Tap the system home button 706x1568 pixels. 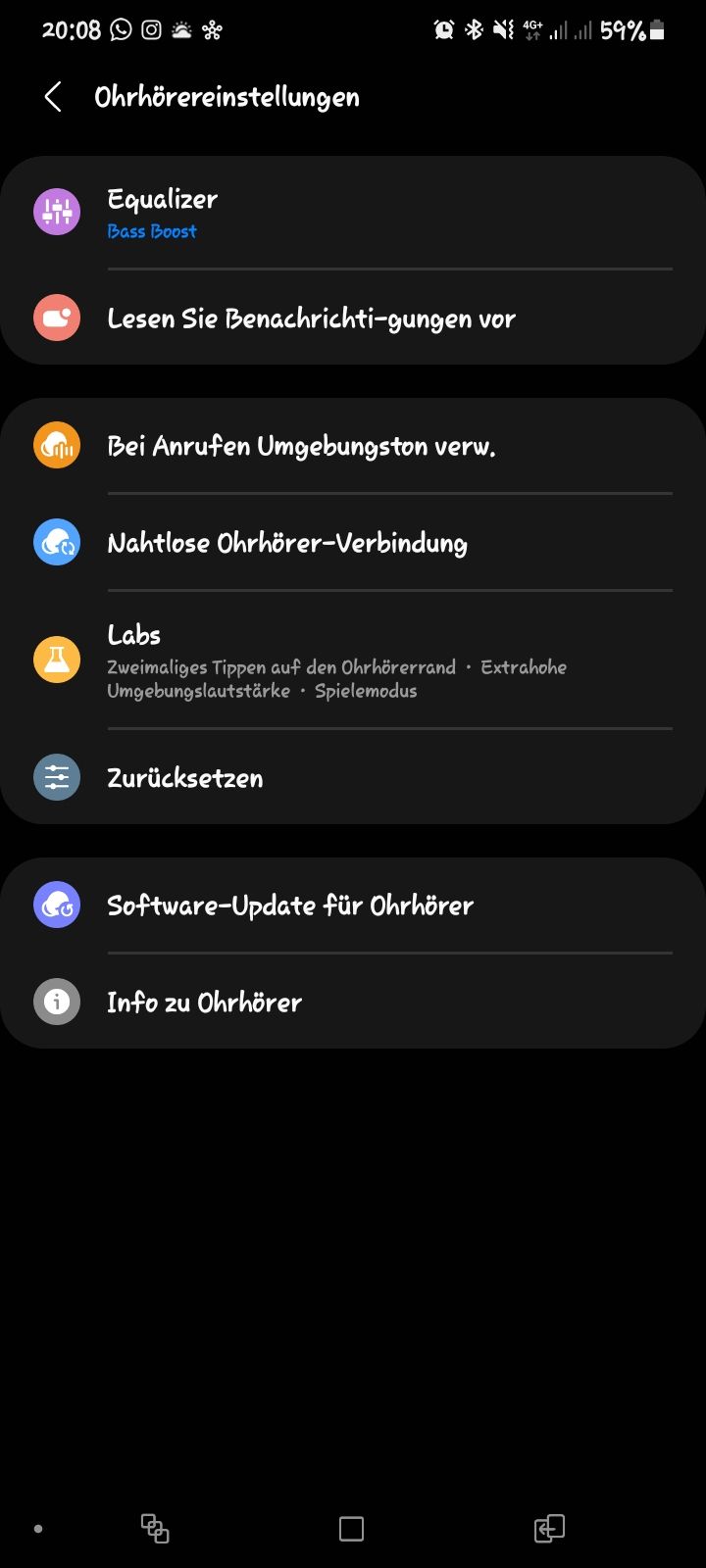point(351,1529)
